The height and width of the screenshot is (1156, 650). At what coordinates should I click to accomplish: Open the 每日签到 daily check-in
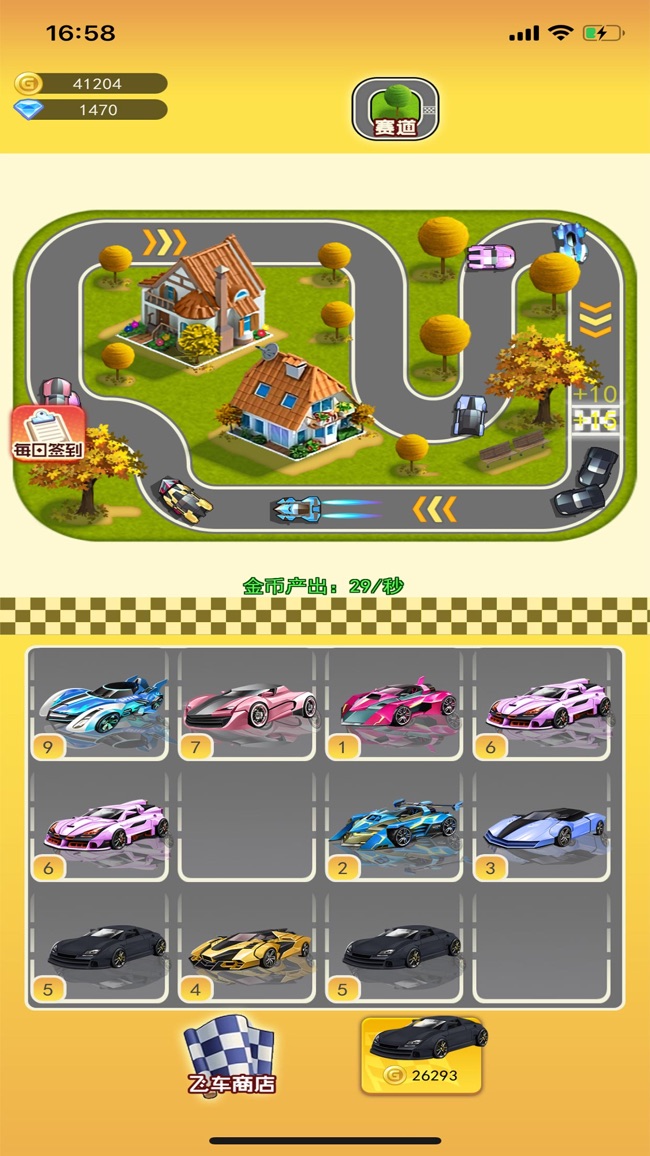47,435
